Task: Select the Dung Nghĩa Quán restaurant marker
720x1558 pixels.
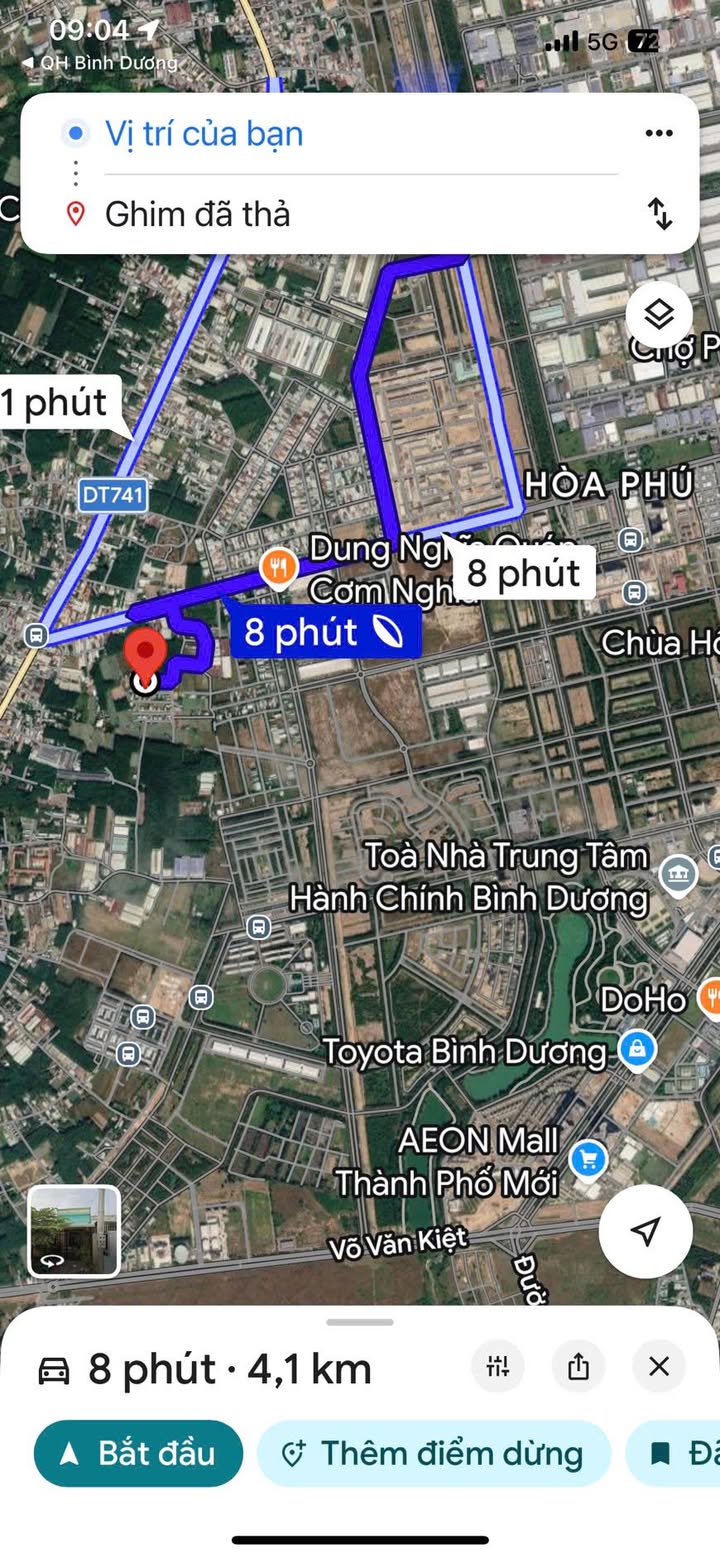Action: (278, 568)
